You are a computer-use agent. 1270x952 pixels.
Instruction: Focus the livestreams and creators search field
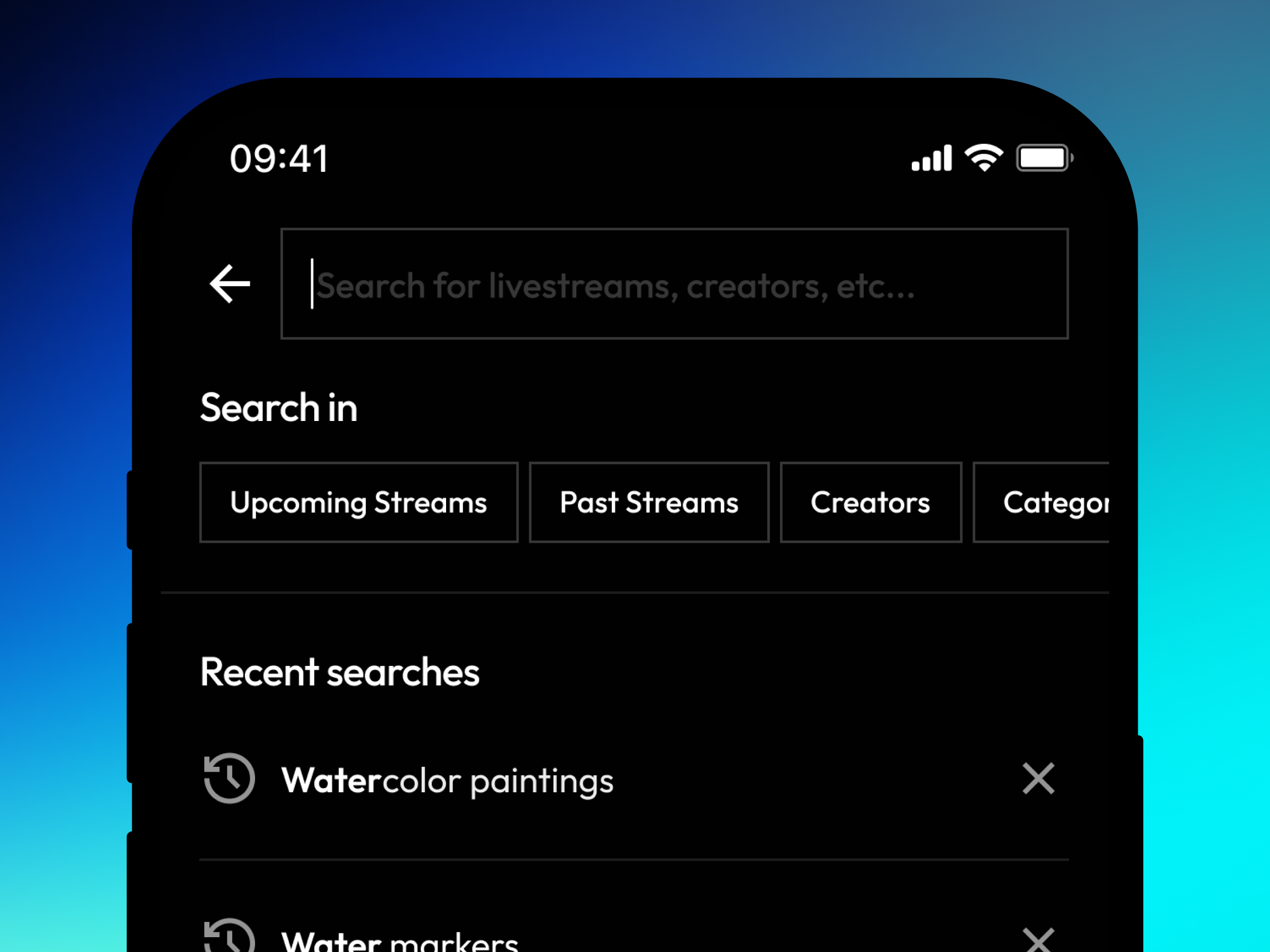674,284
